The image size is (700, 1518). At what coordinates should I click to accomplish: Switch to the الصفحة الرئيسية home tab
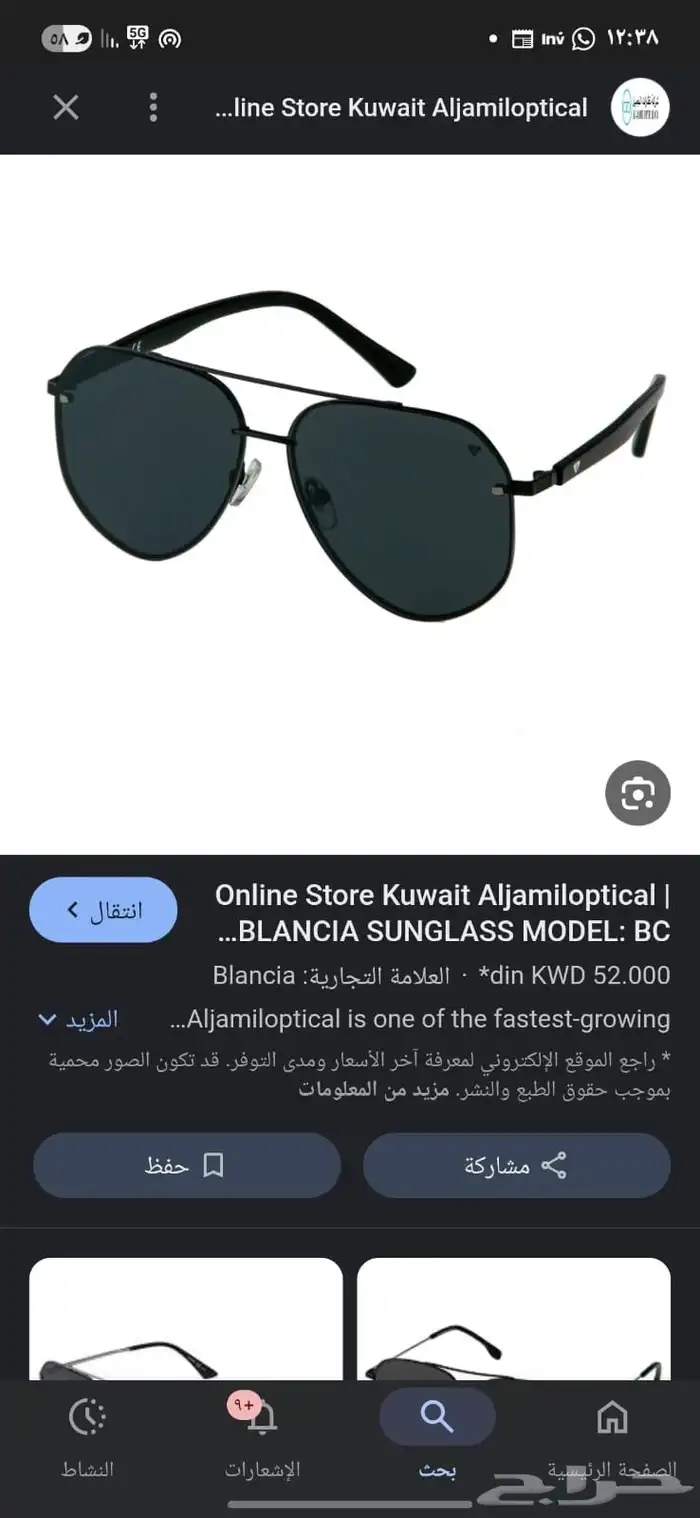pos(611,1437)
